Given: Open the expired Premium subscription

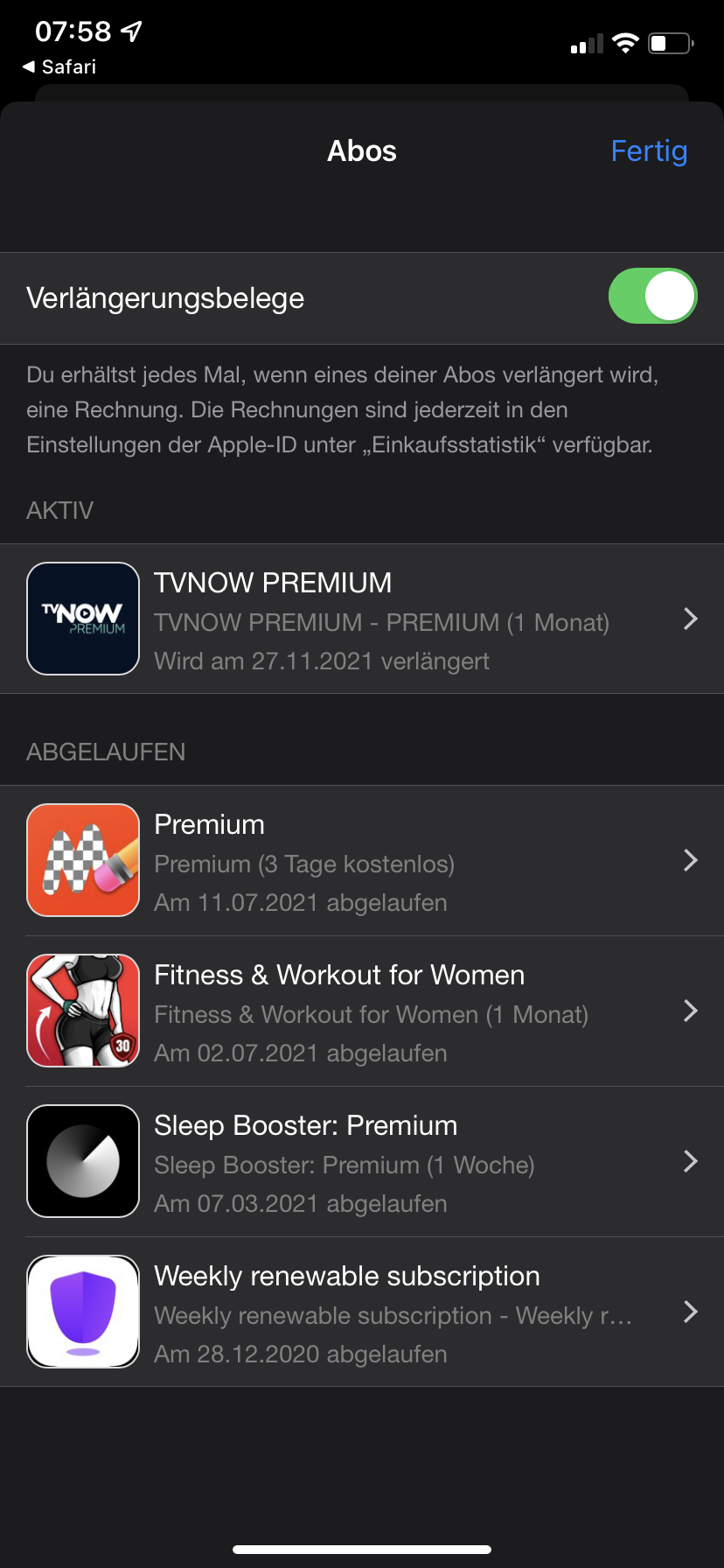Looking at the screenshot, I should [362, 861].
